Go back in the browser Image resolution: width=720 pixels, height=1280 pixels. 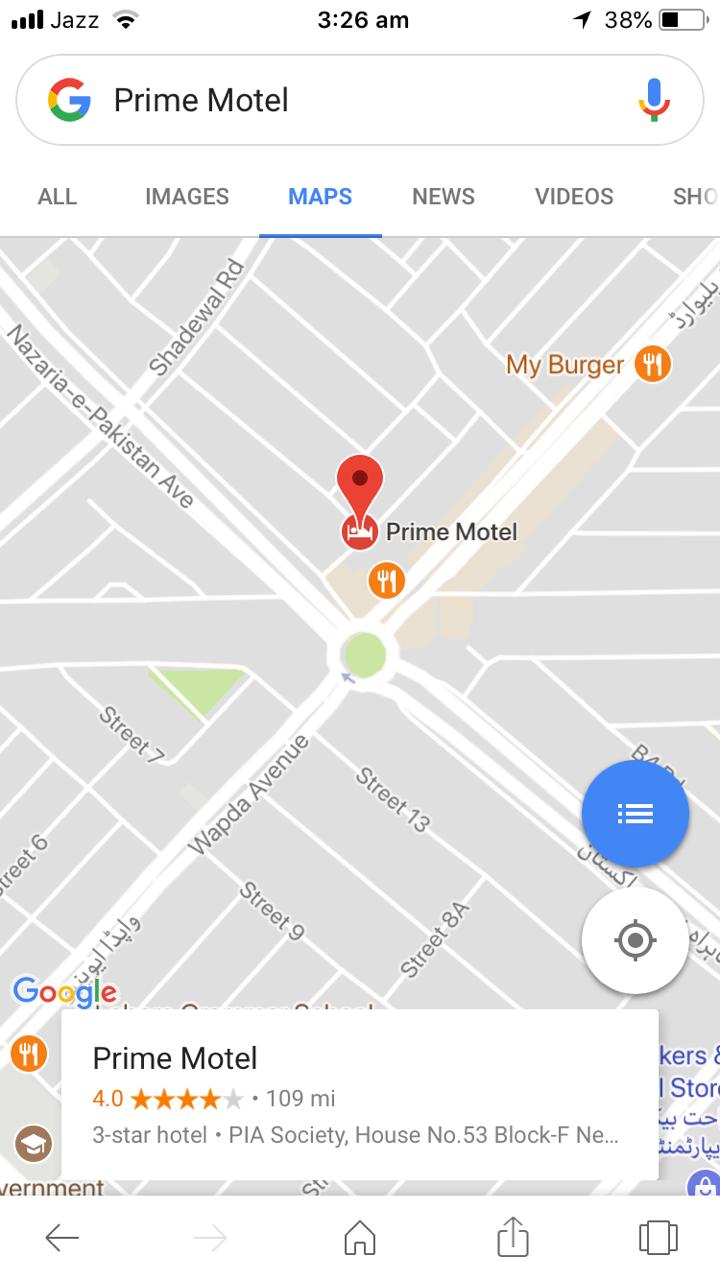click(x=62, y=1239)
